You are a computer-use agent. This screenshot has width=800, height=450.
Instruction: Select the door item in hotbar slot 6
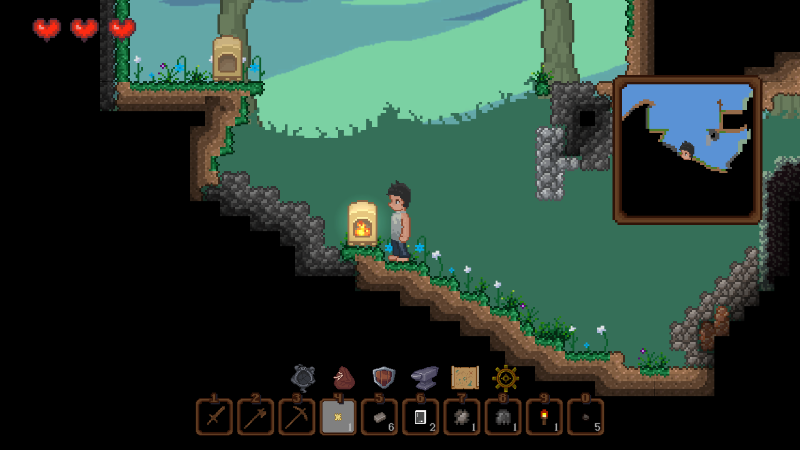point(420,417)
